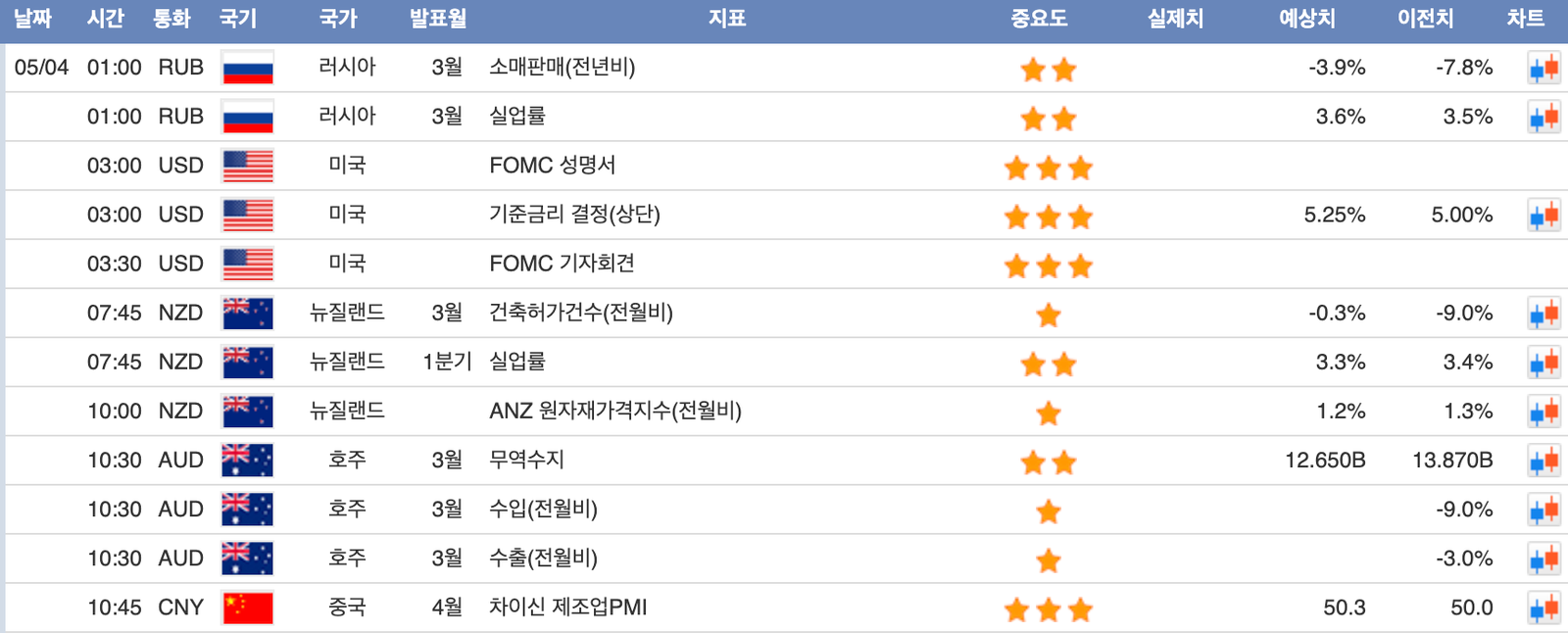Show chart for New Zealand unemployment rate
Image resolution: width=1568 pixels, height=633 pixels.
(x=1543, y=364)
